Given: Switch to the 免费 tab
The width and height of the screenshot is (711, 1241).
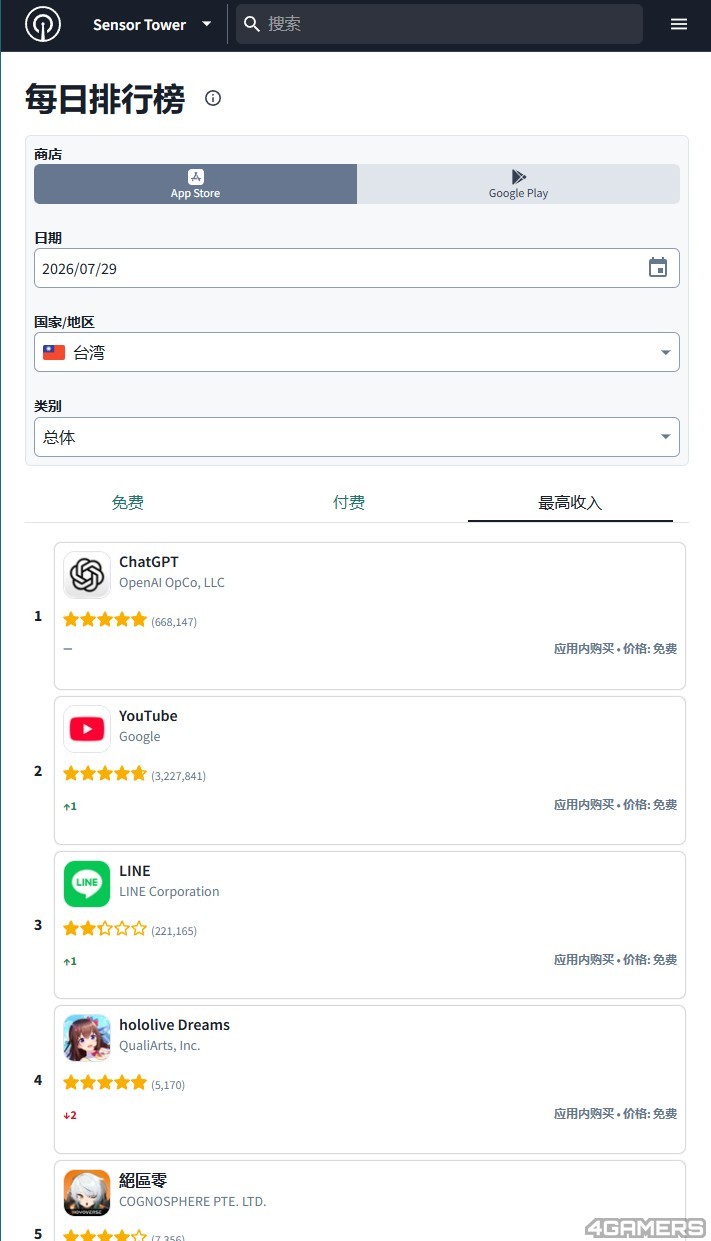Looking at the screenshot, I should pos(128,502).
